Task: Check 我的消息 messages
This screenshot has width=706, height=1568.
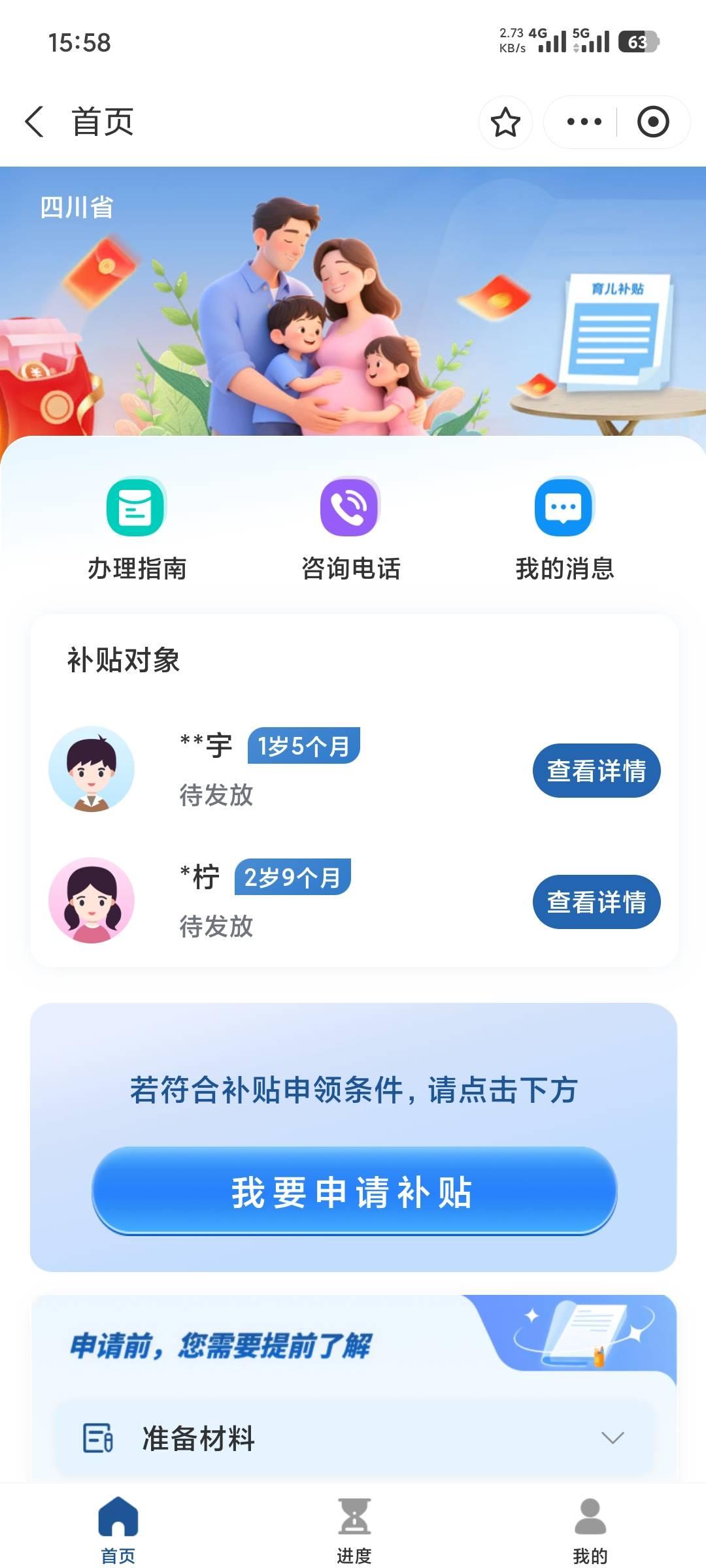Action: (x=564, y=529)
